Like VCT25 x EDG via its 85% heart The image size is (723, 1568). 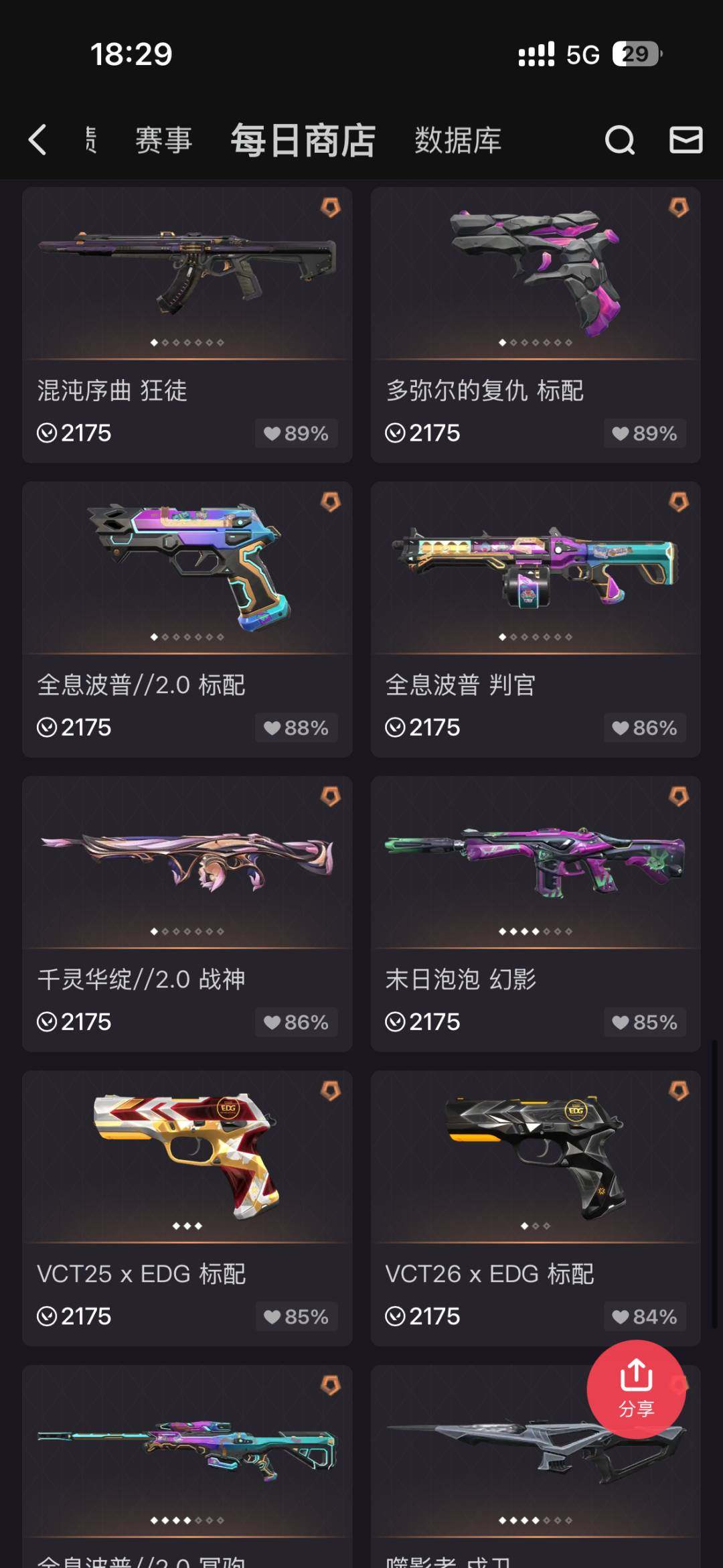pyautogui.click(x=296, y=1317)
